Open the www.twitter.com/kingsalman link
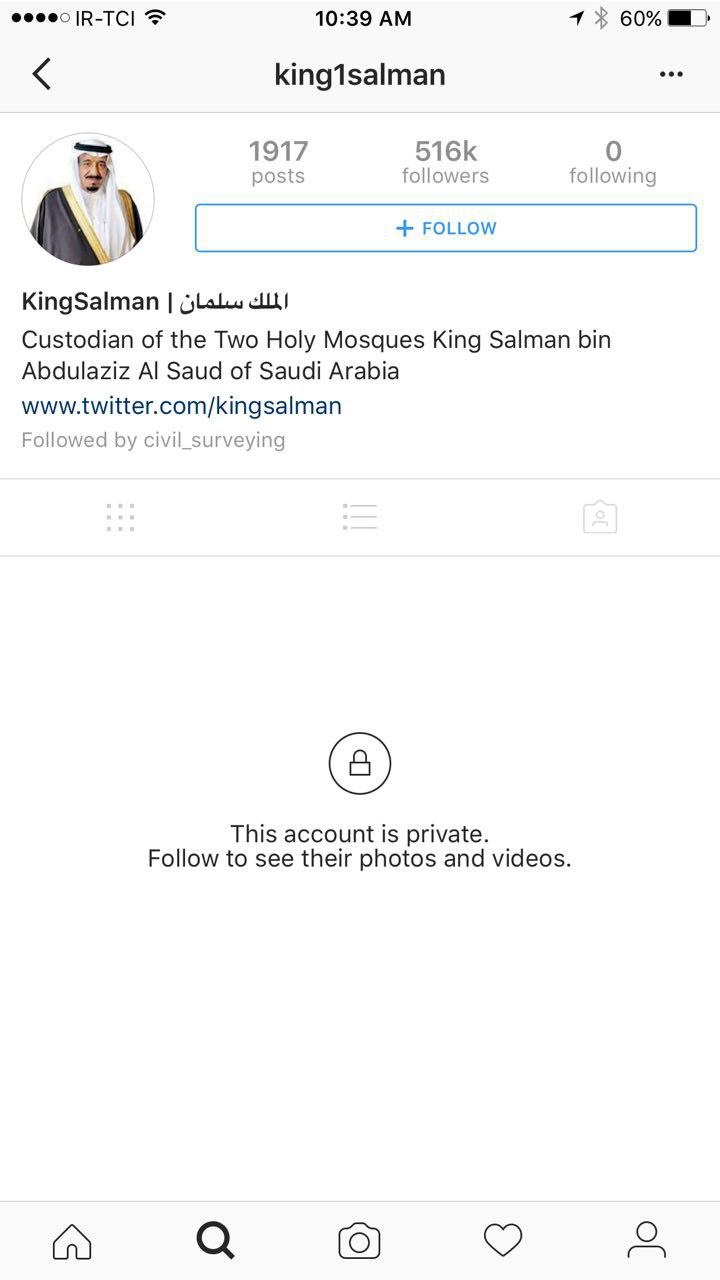The width and height of the screenshot is (720, 1280). [182, 406]
